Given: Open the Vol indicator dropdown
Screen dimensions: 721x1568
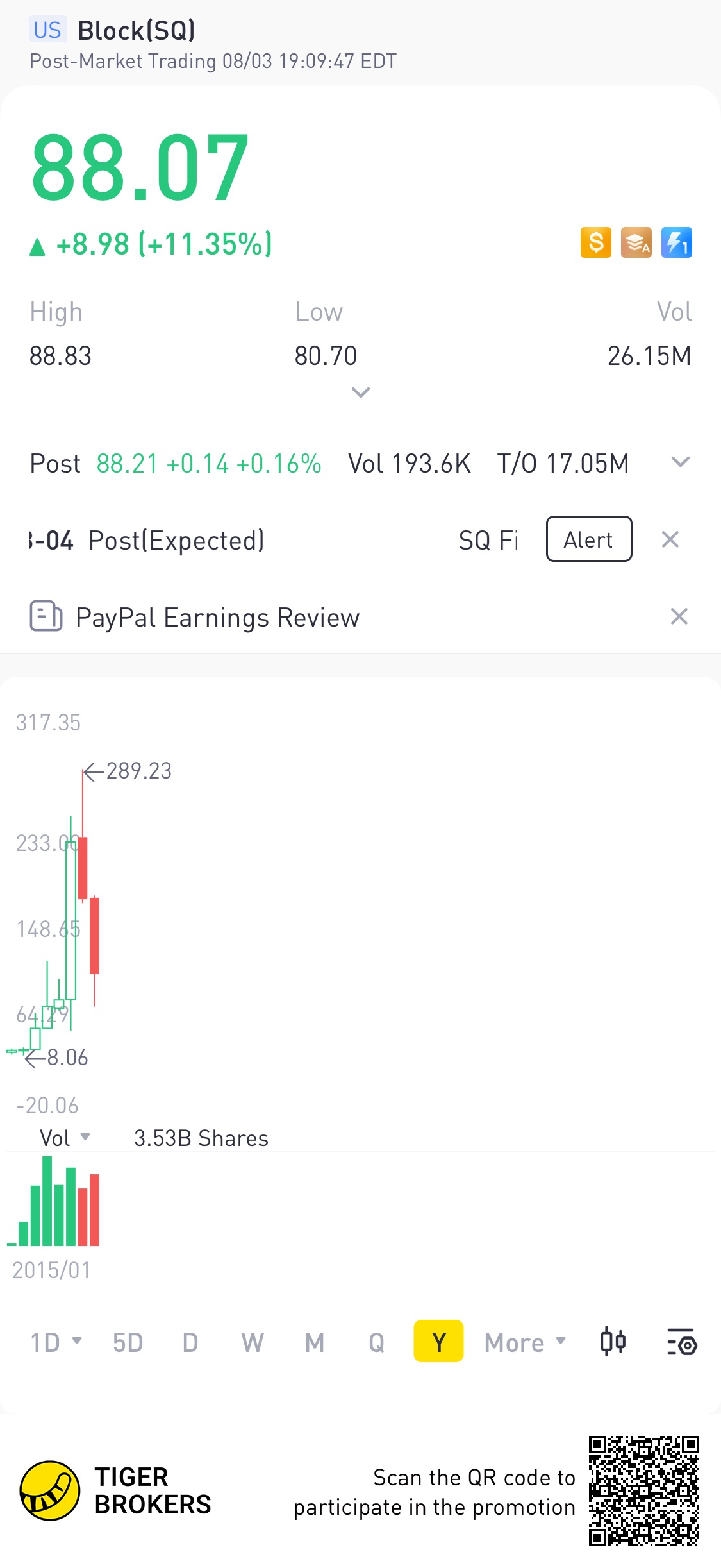Looking at the screenshot, I should coord(65,1138).
